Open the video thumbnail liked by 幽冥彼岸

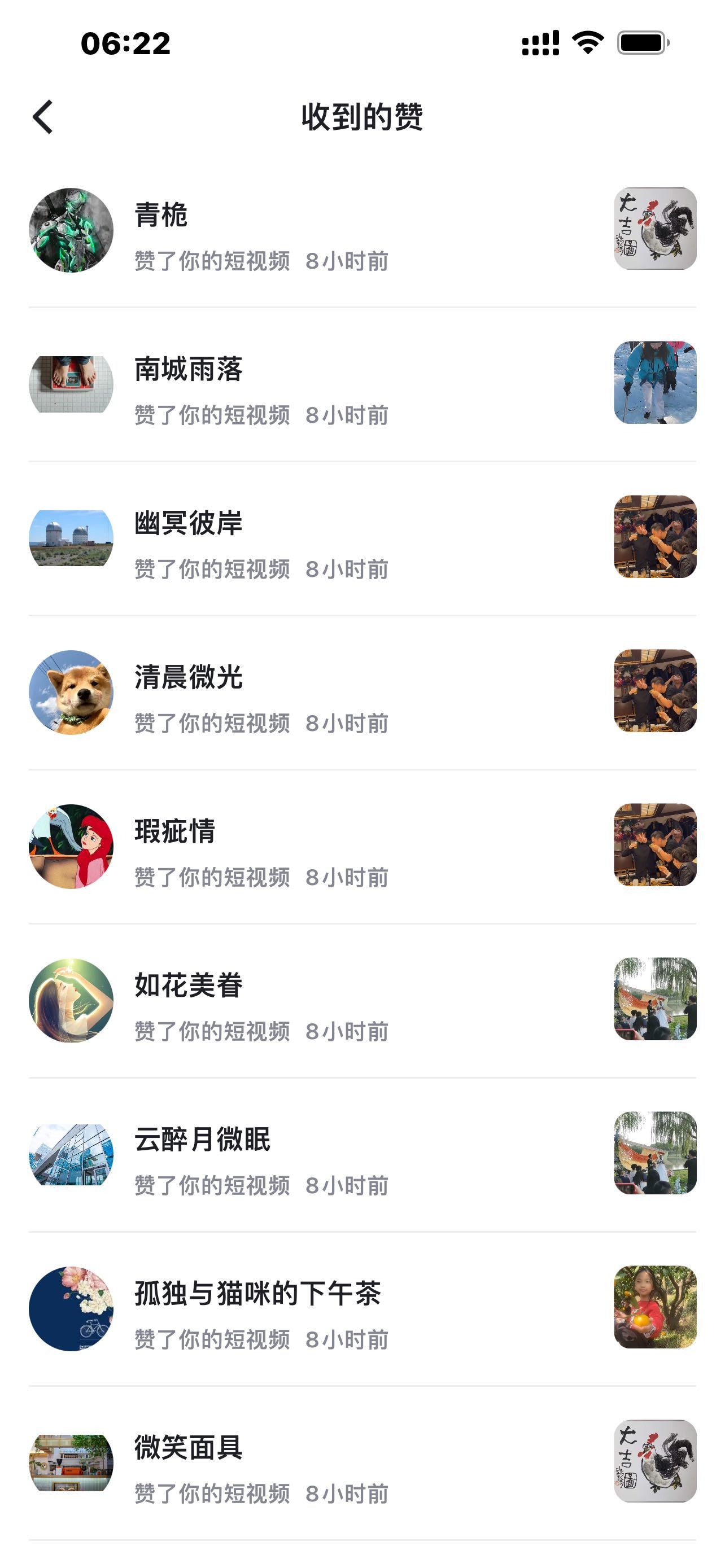point(654,537)
